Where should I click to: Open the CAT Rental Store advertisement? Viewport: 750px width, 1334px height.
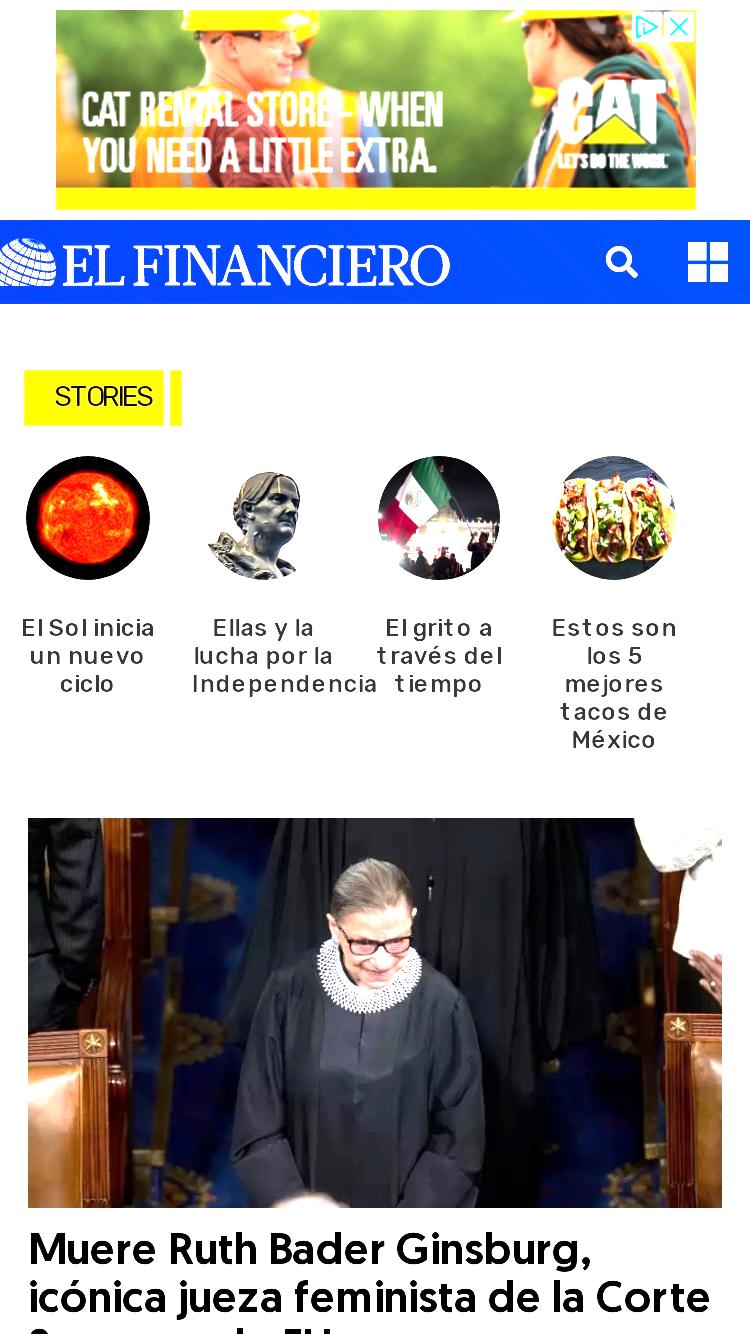tap(375, 109)
